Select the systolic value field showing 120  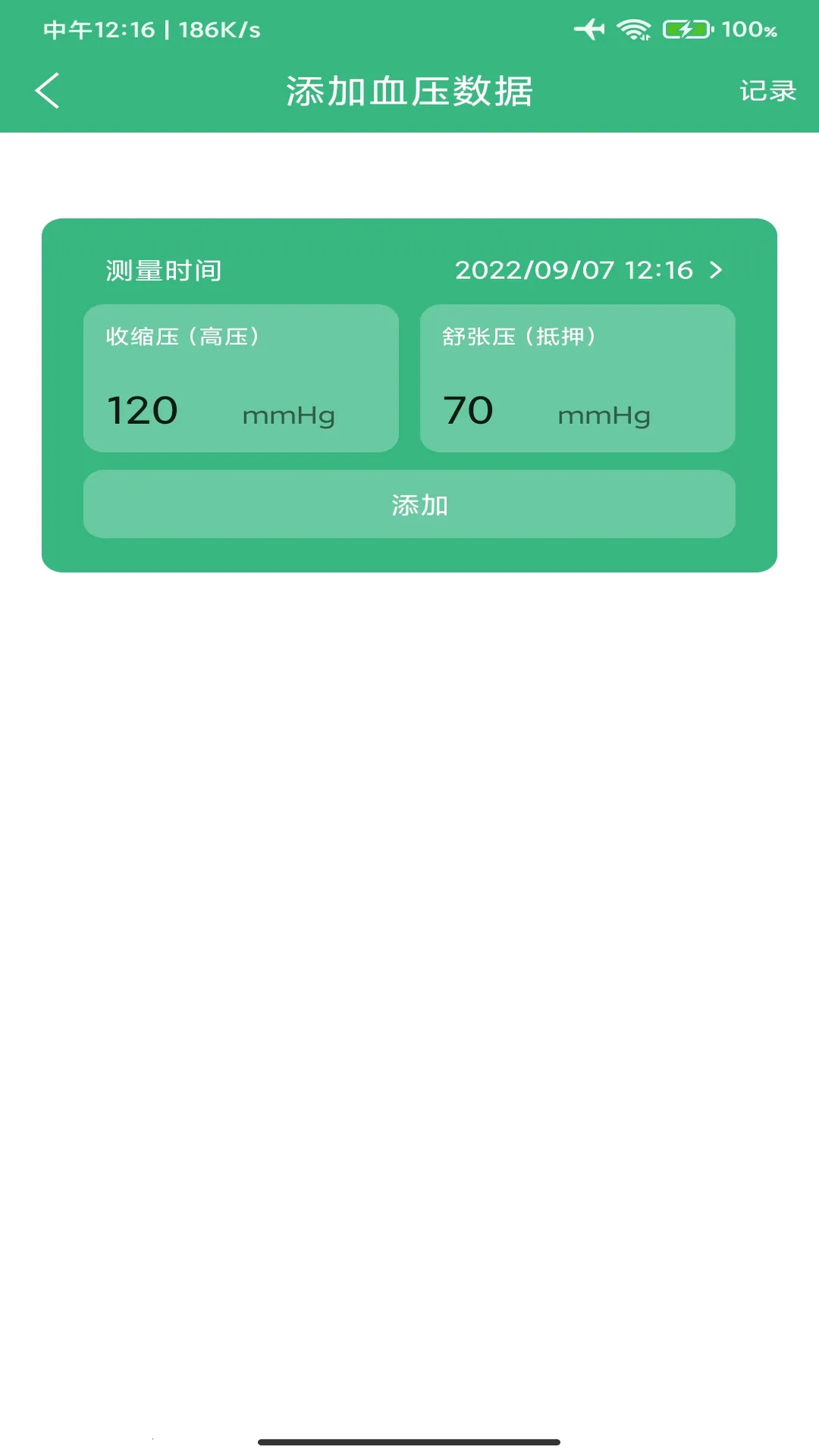(x=143, y=410)
